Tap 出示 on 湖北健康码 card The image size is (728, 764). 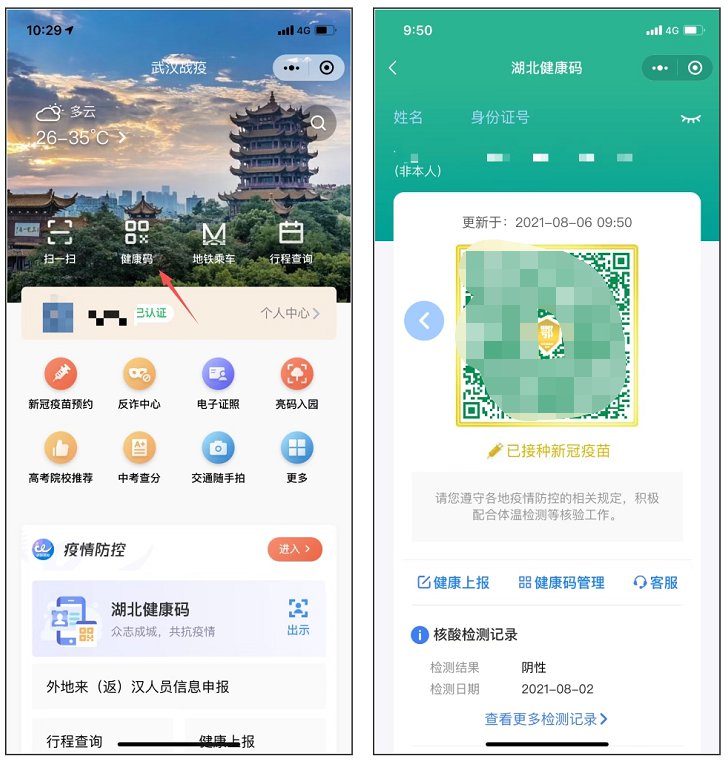(298, 616)
